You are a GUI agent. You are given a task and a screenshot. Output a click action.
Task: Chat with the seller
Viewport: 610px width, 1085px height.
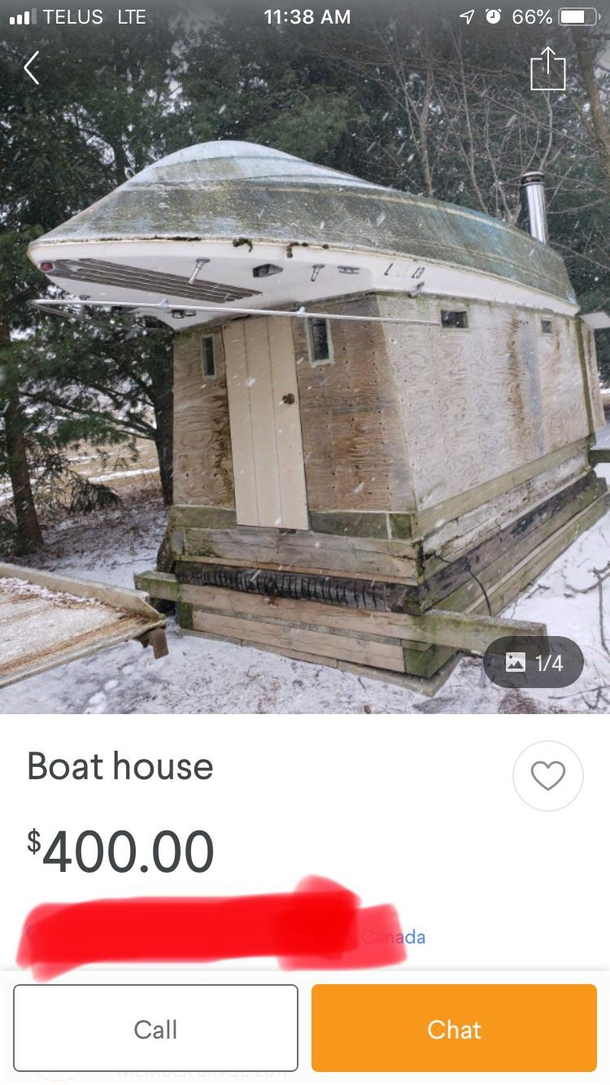454,1029
